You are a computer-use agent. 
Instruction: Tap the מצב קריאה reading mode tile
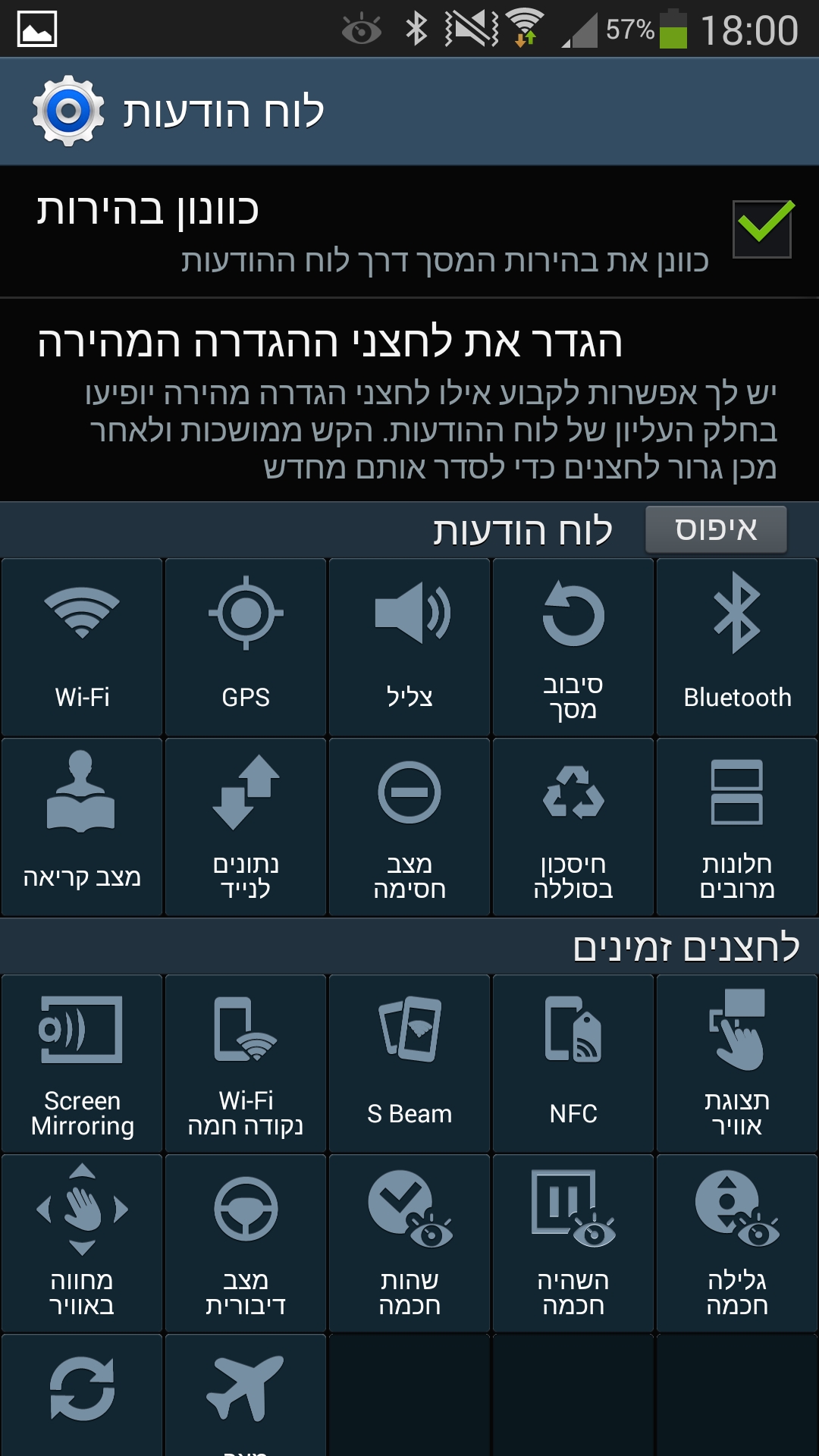(82, 827)
